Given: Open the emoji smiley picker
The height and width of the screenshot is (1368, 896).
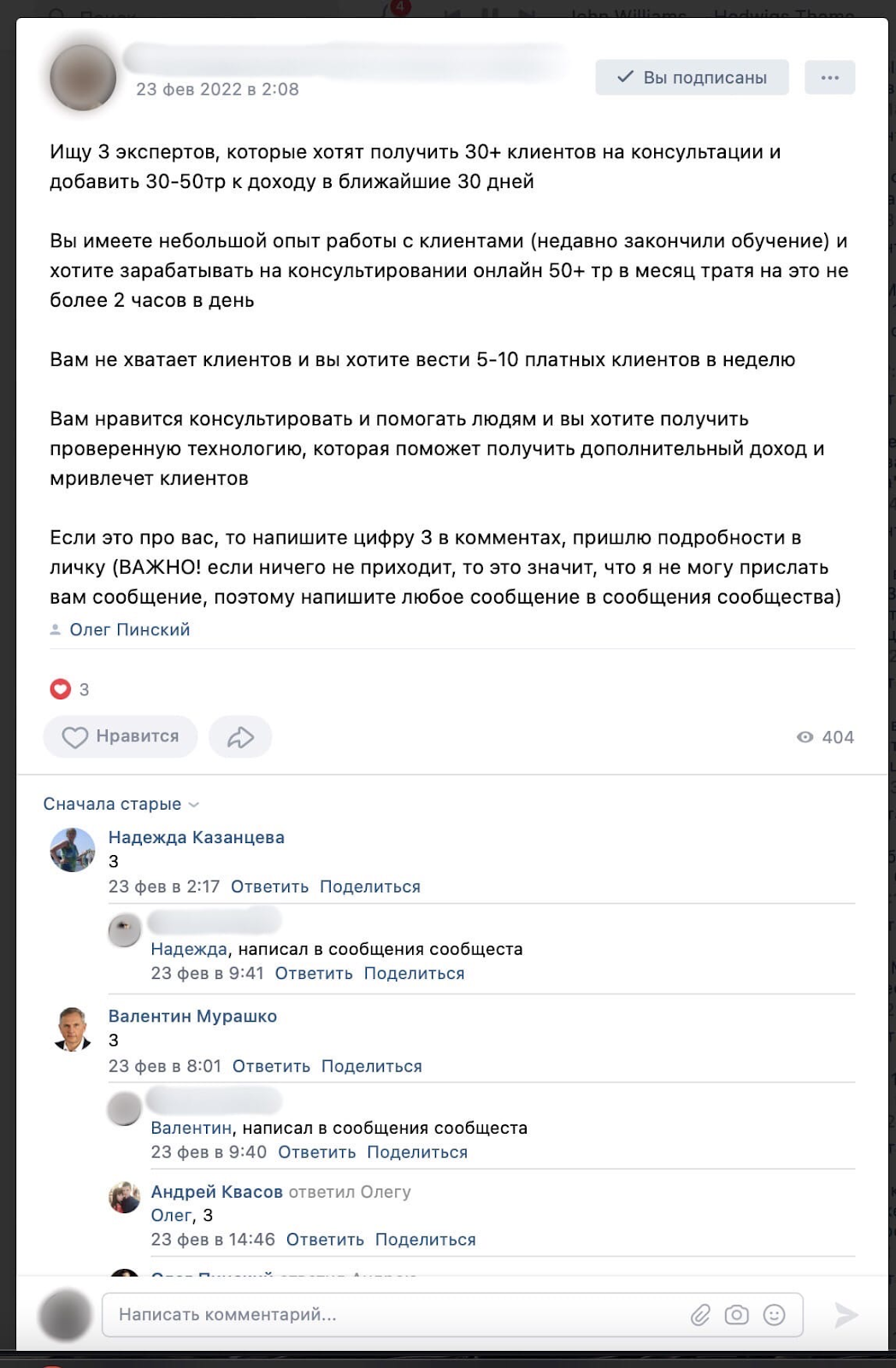Looking at the screenshot, I should [774, 1315].
